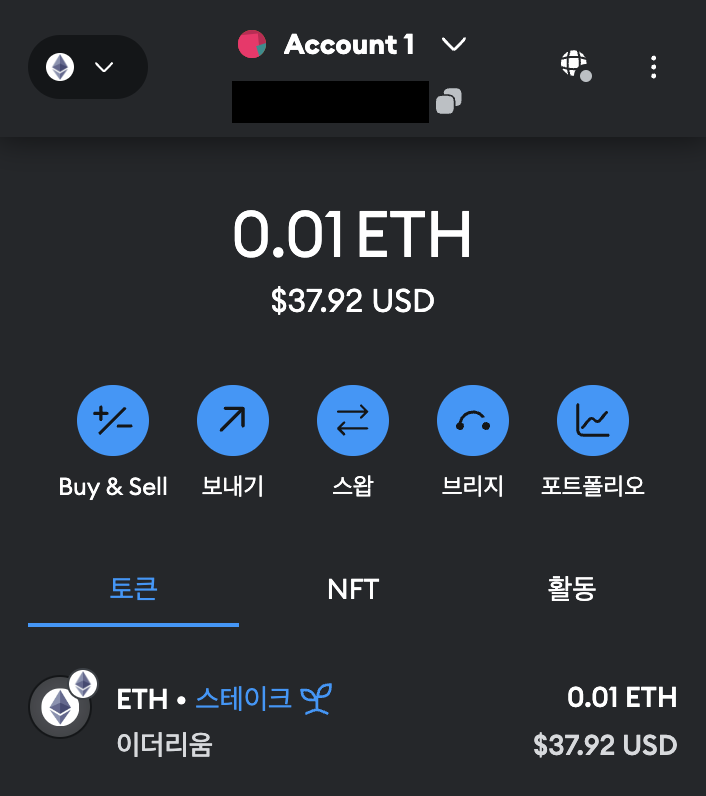Copy the wallet address
This screenshot has height=796, width=706.
(448, 101)
